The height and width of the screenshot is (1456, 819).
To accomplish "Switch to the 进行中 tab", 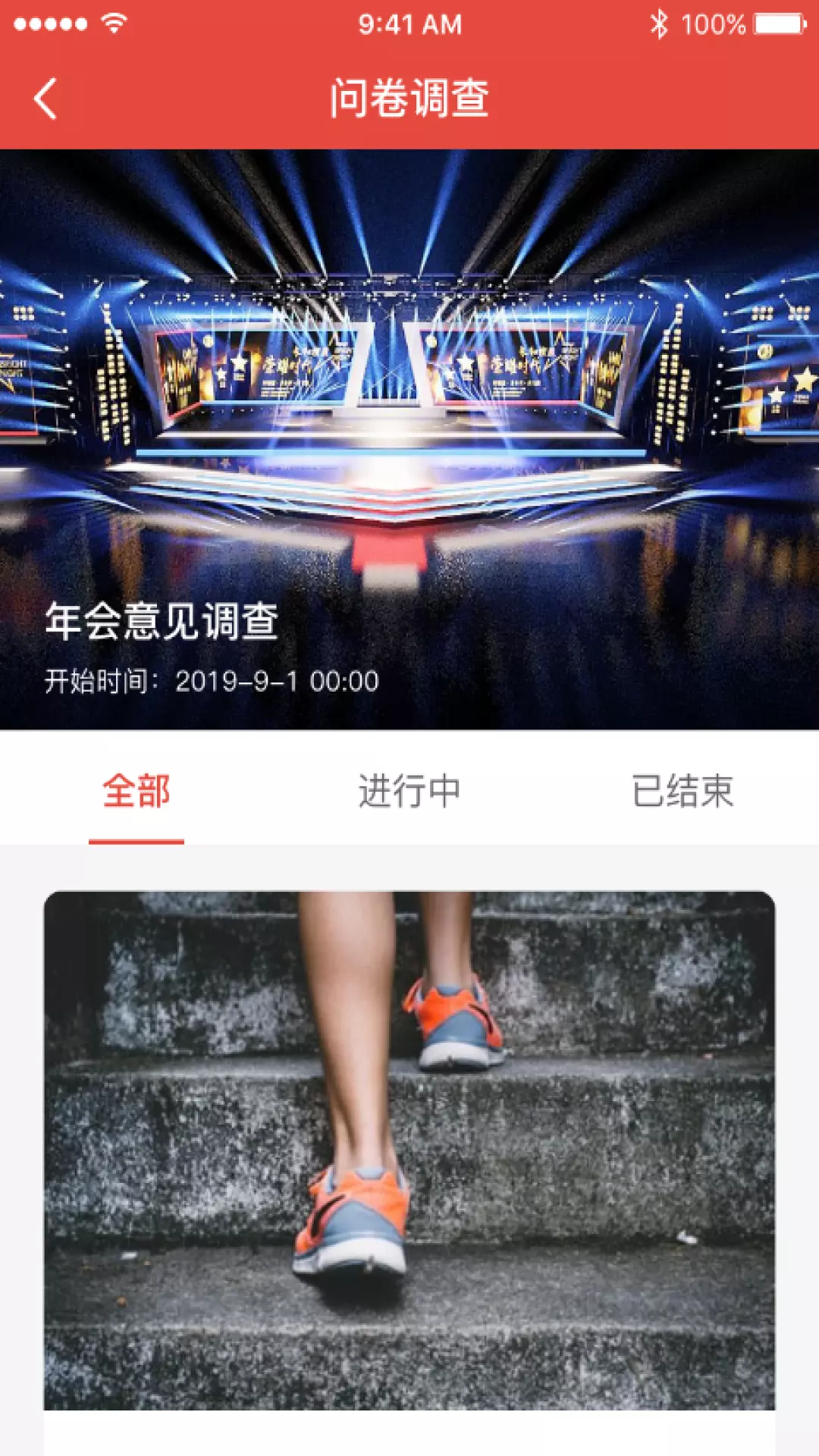I will (409, 791).
